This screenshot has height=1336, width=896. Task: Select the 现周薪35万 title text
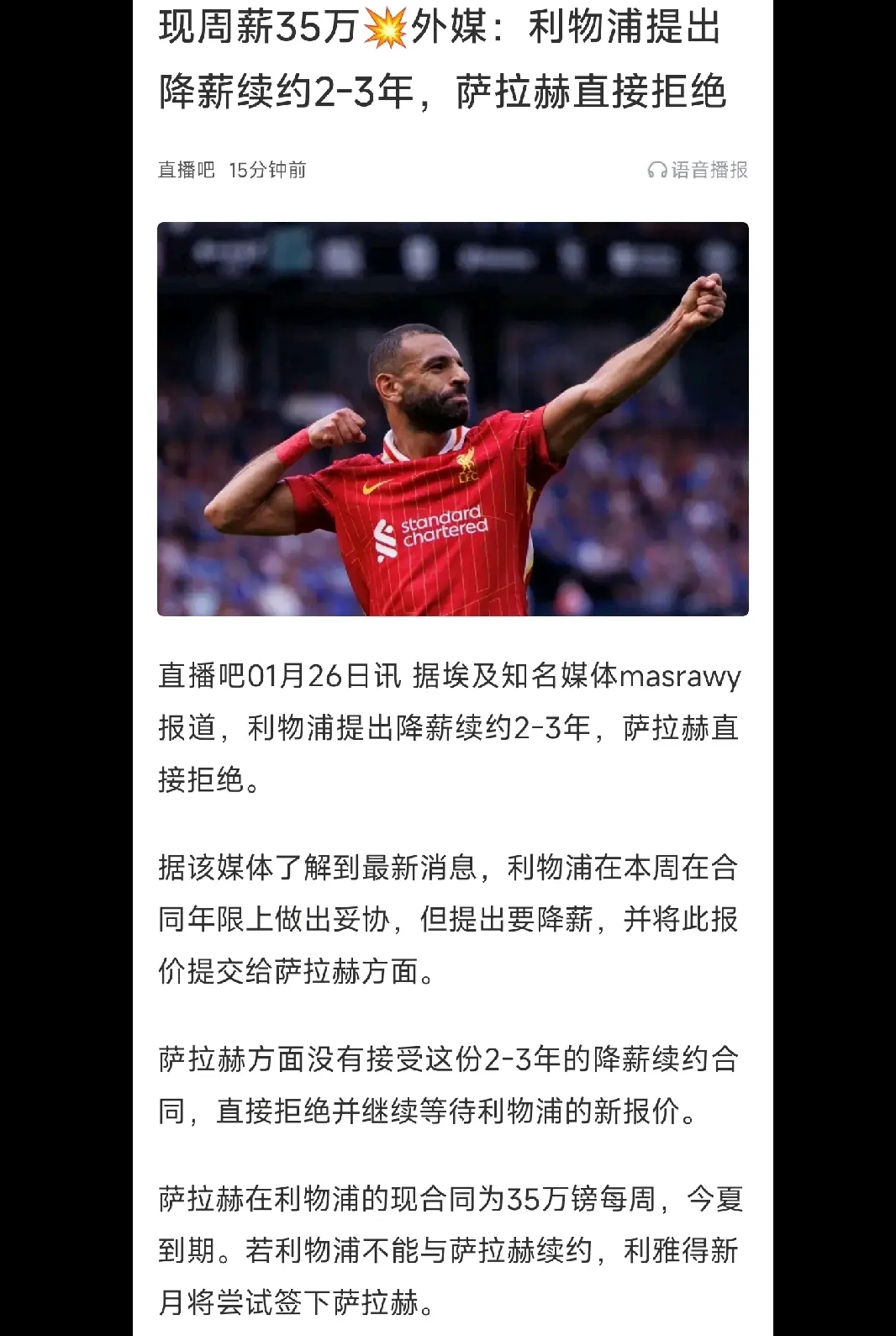click(261, 28)
